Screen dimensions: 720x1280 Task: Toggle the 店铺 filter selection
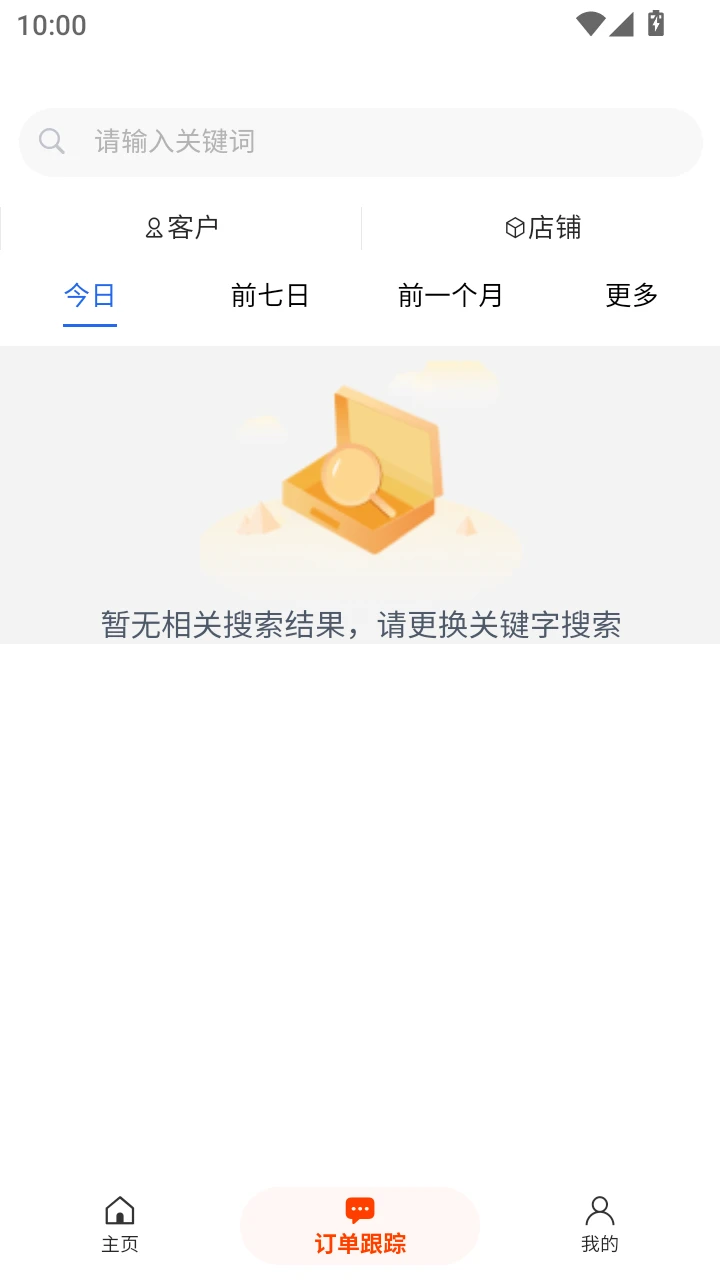pos(540,227)
